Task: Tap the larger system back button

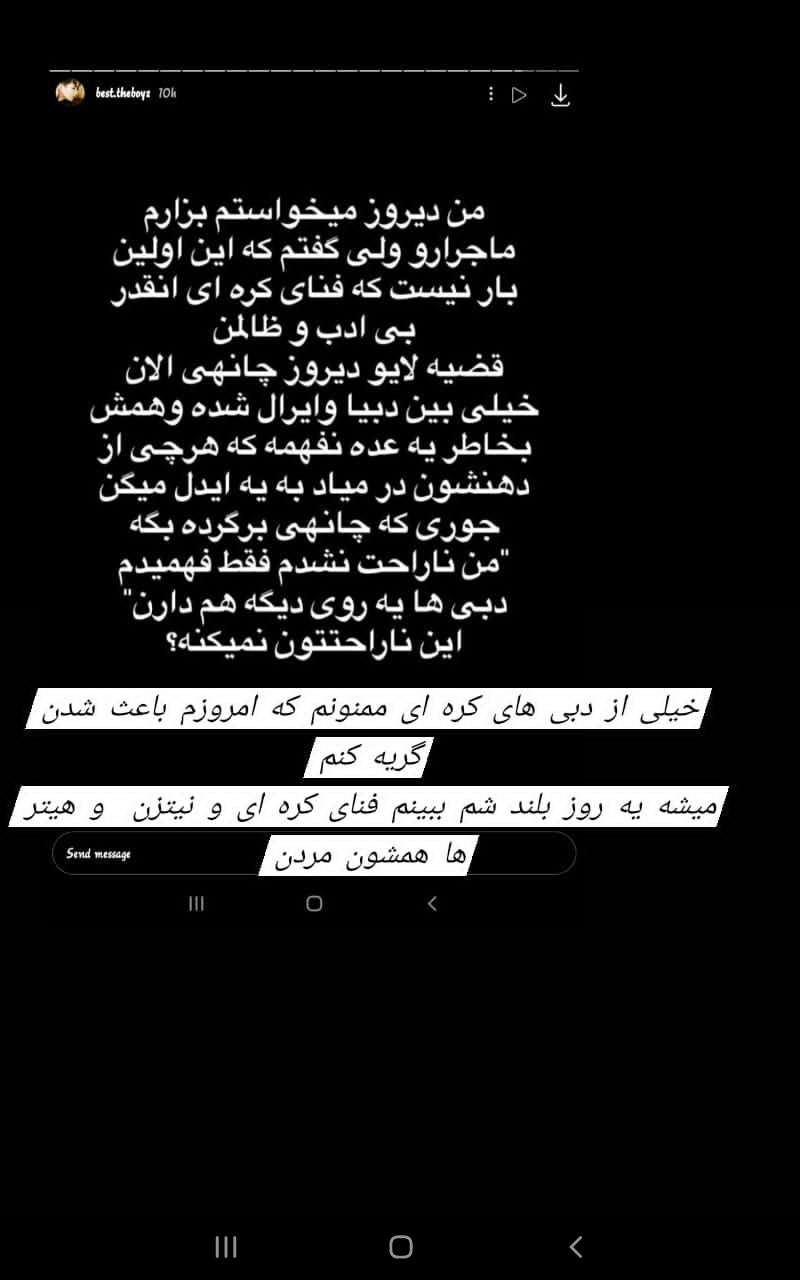Action: [575, 1246]
